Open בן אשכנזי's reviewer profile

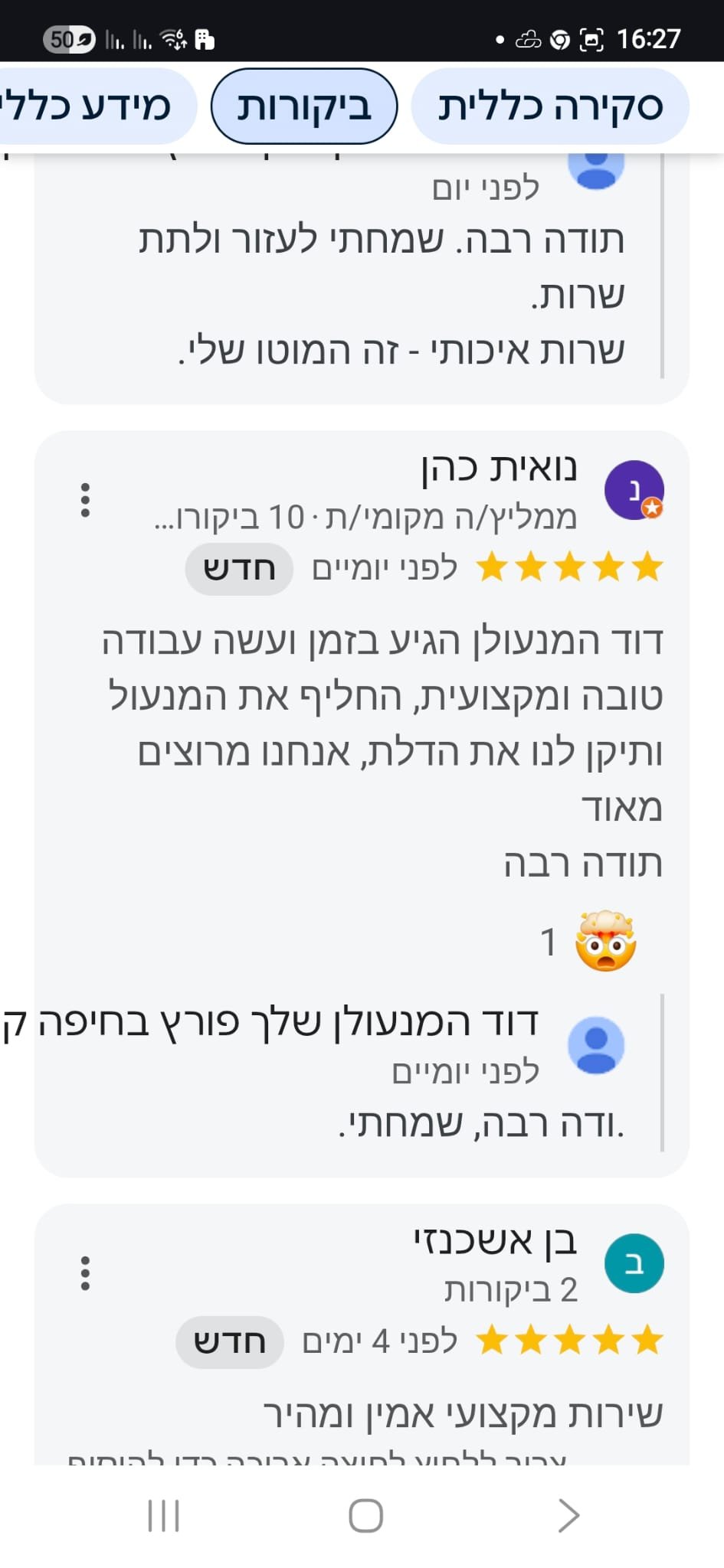pyautogui.click(x=634, y=1263)
